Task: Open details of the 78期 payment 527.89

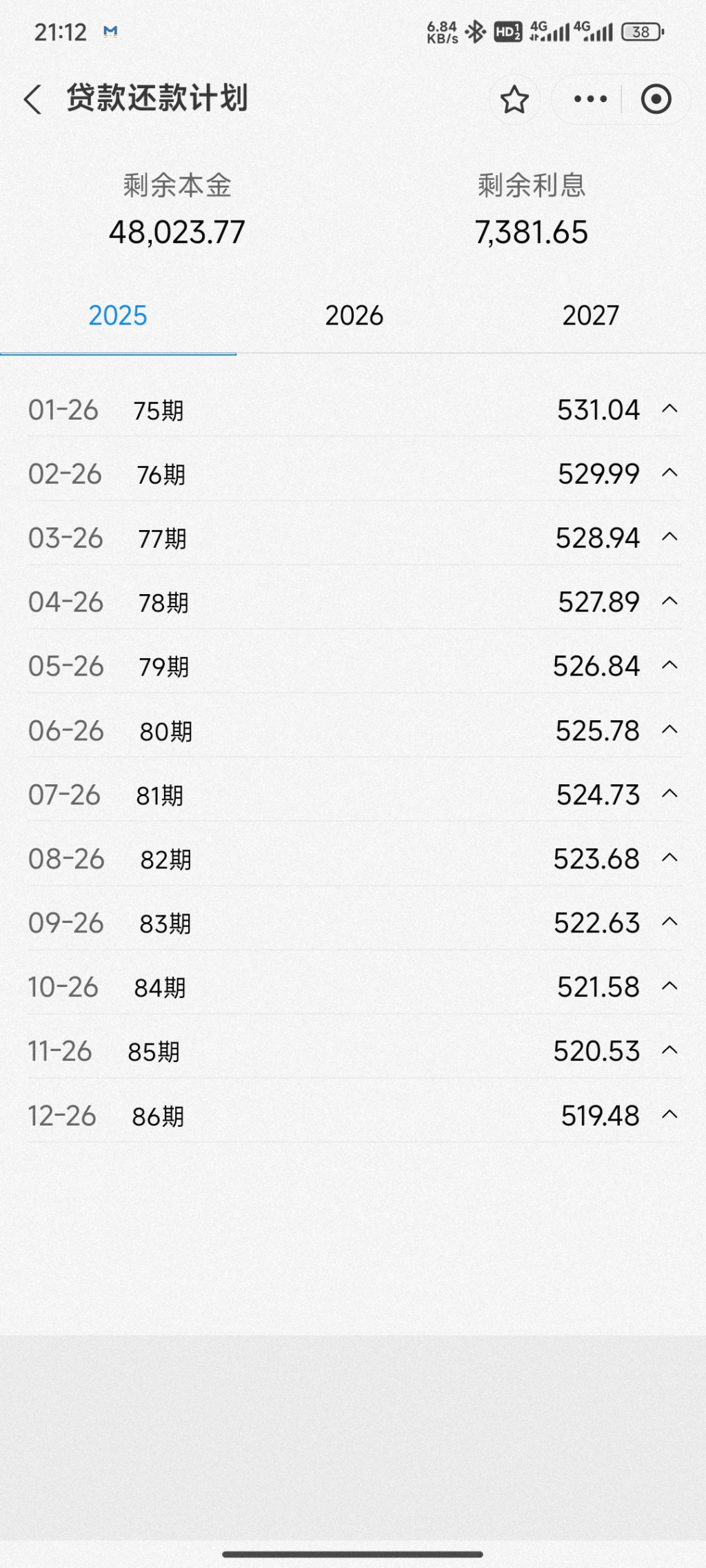Action: point(669,602)
